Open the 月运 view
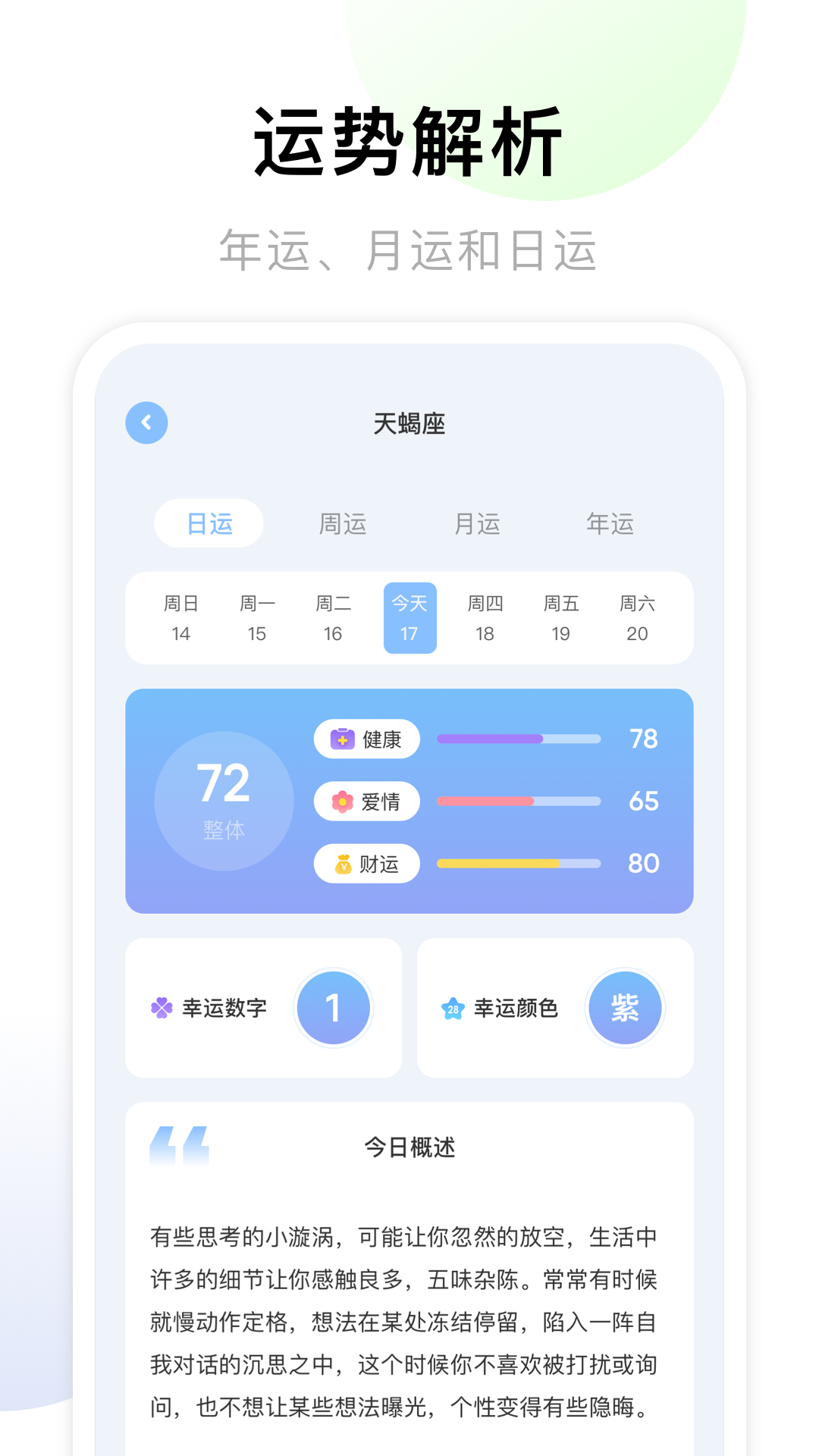The width and height of the screenshot is (819, 1456). (x=478, y=523)
